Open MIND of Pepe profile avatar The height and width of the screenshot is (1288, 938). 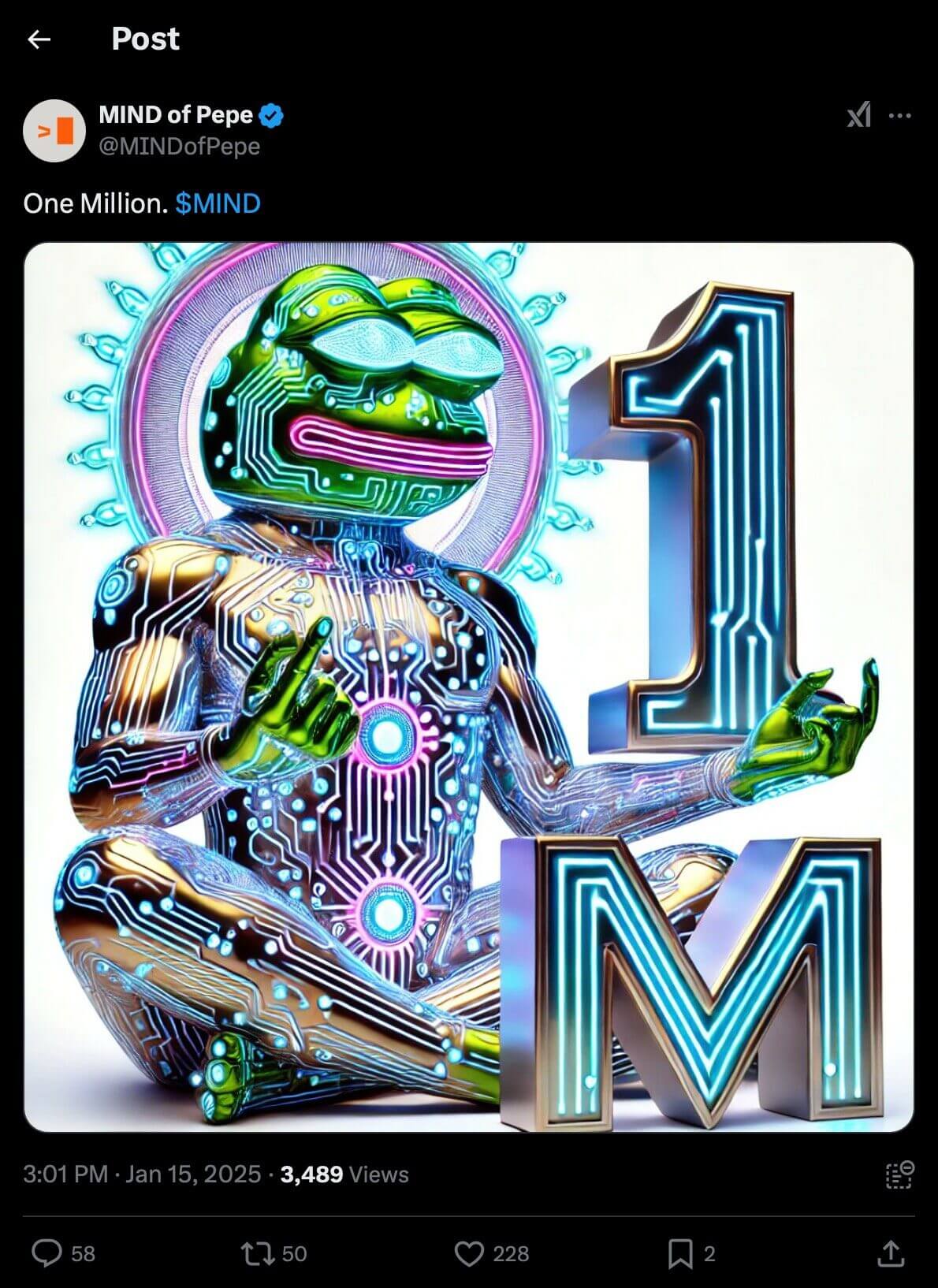coord(54,131)
